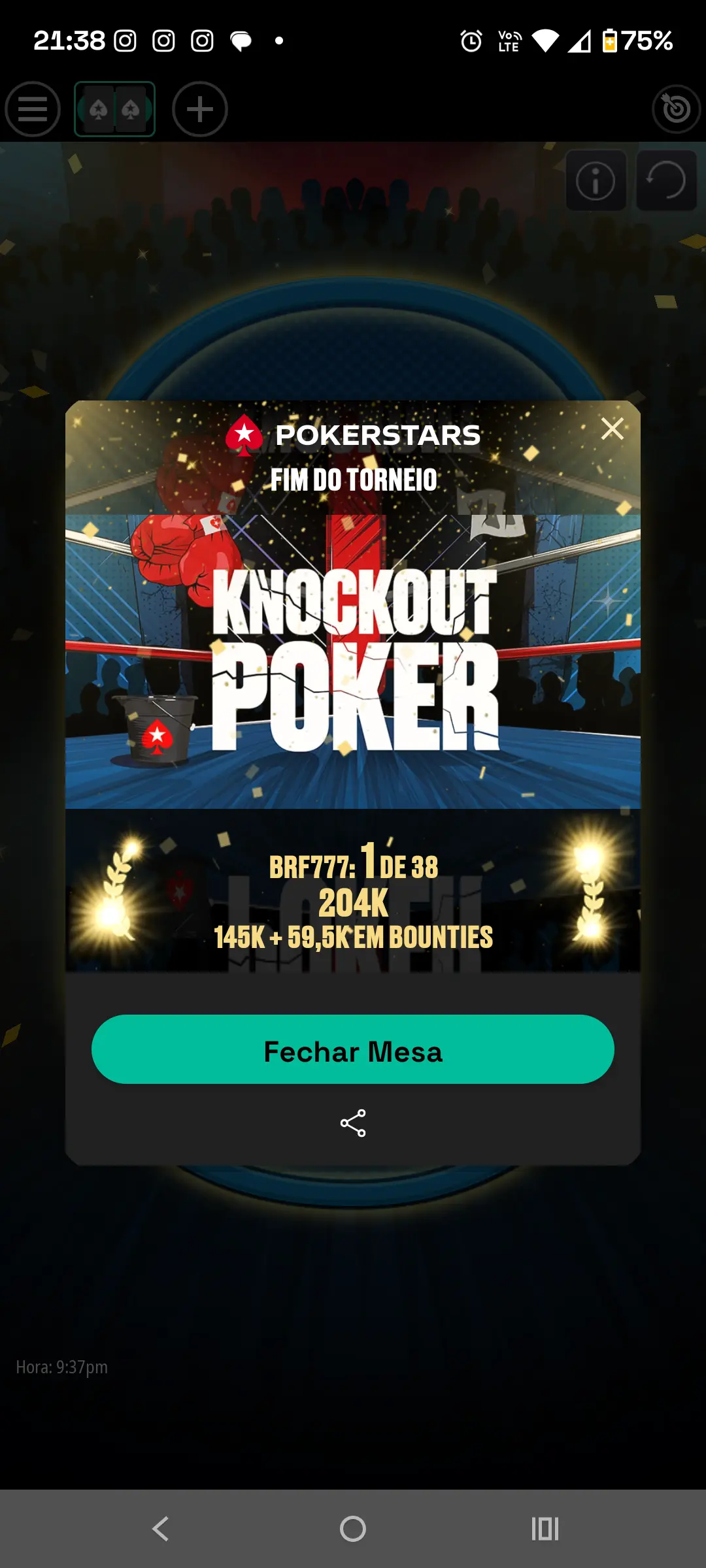Viewport: 706px width, 1568px height.
Task: Add a new table
Action: coord(200,109)
